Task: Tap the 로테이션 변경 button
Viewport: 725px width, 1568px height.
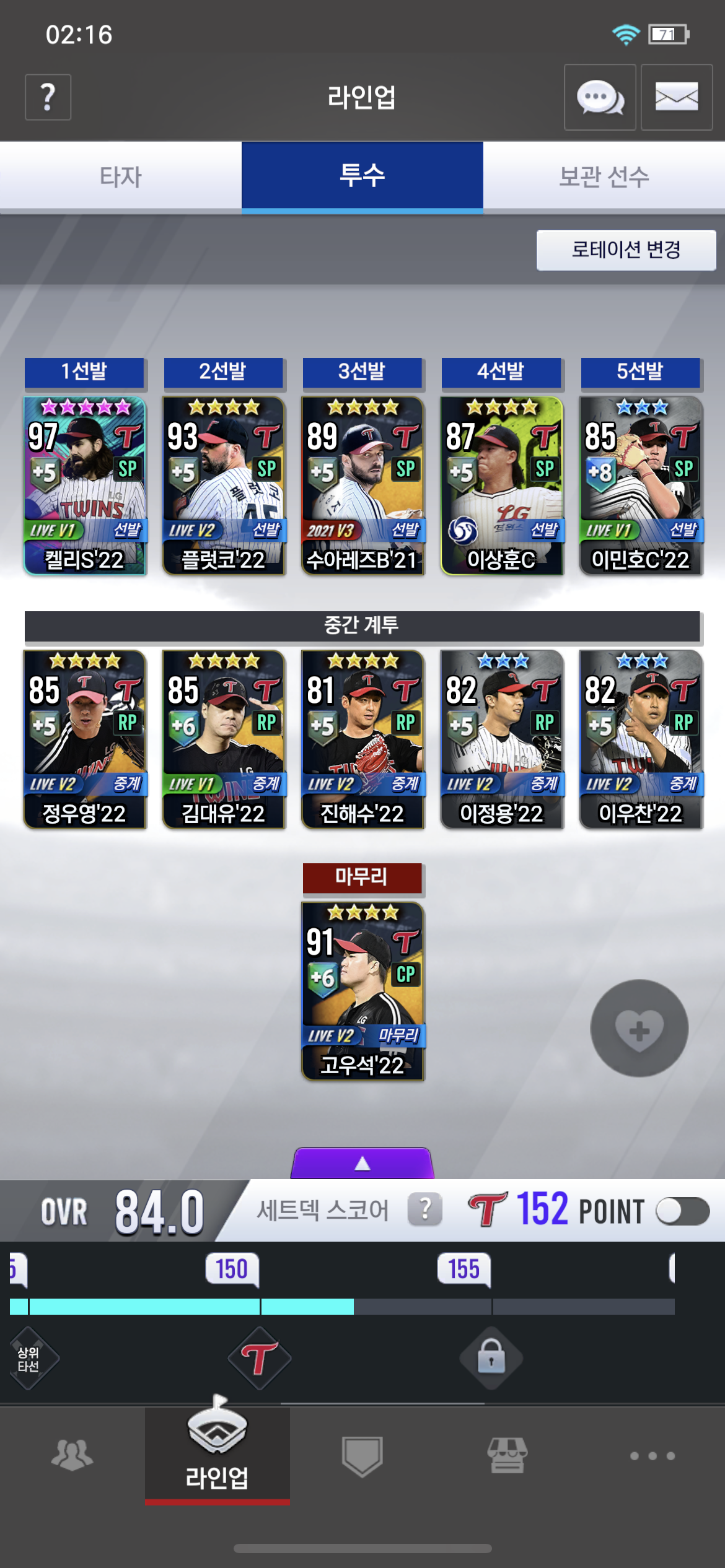Action: pos(626,250)
